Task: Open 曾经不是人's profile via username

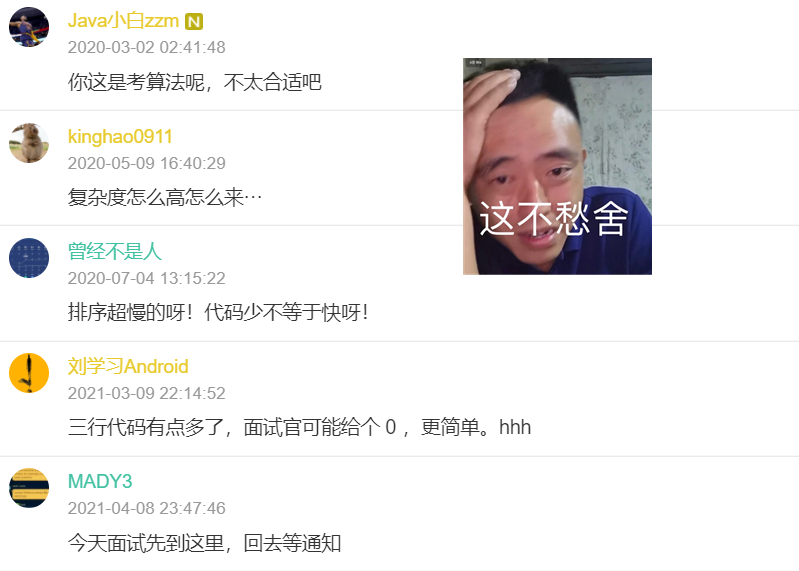Action: [x=114, y=252]
